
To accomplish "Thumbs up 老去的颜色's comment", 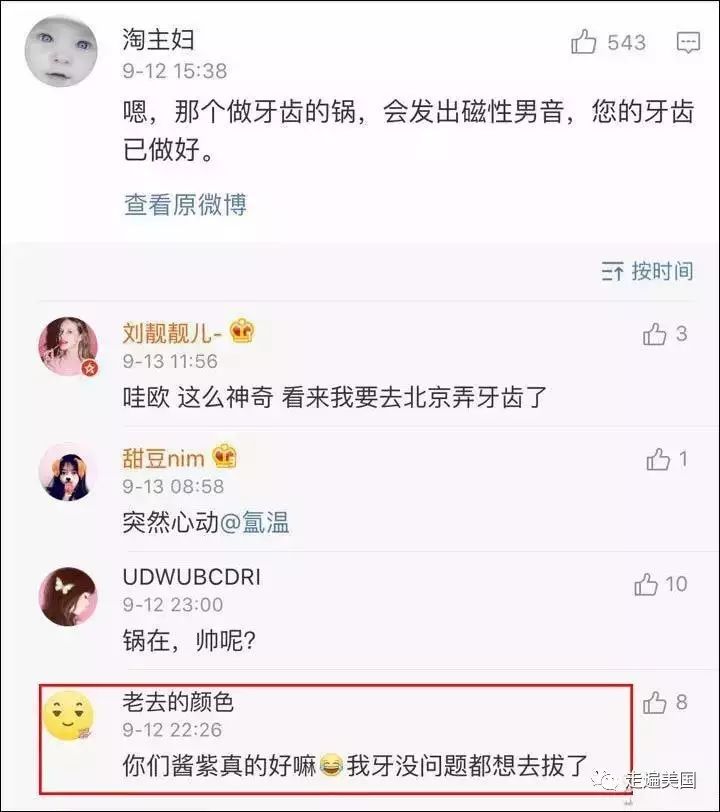I will click(655, 703).
